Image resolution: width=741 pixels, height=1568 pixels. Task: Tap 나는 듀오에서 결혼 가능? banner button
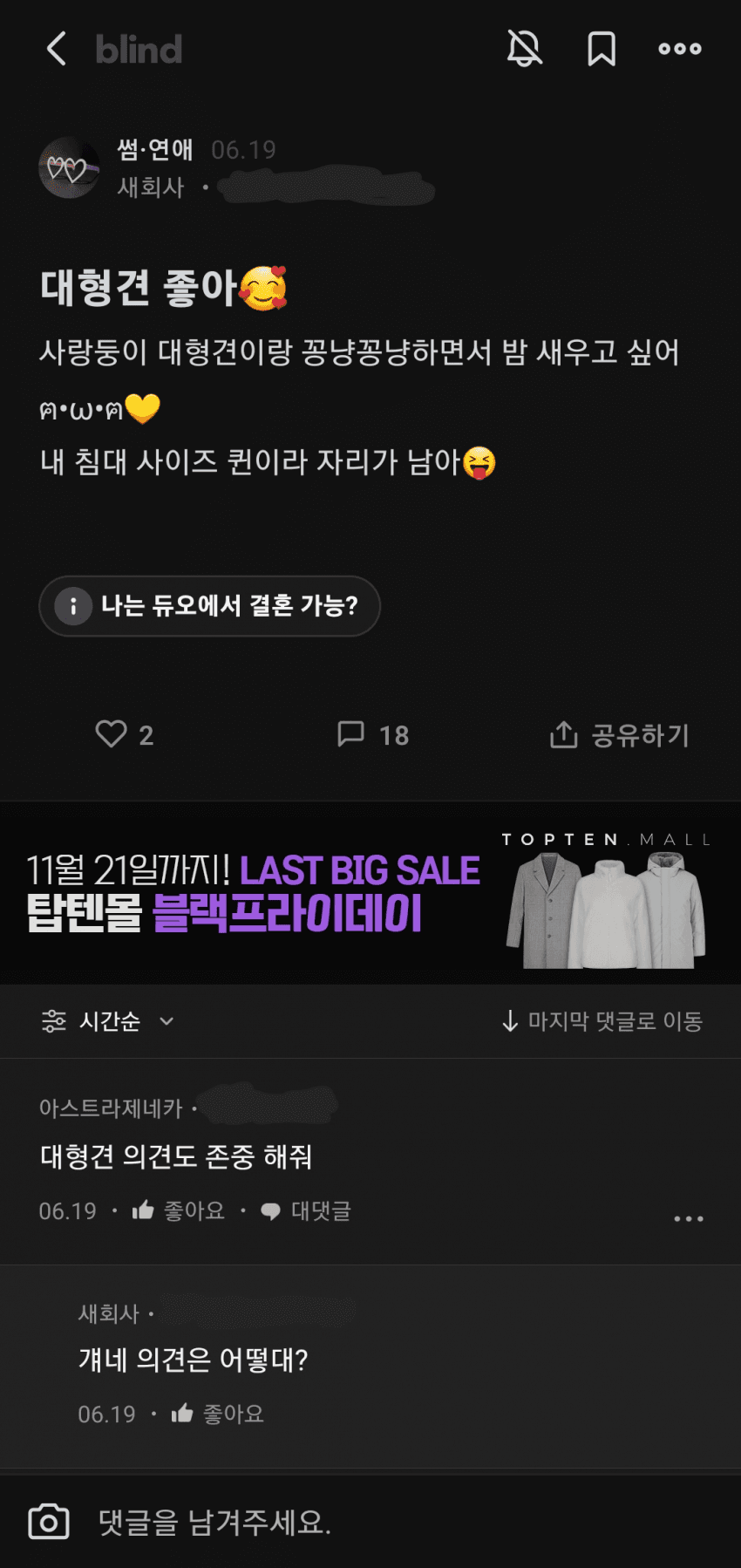[209, 606]
